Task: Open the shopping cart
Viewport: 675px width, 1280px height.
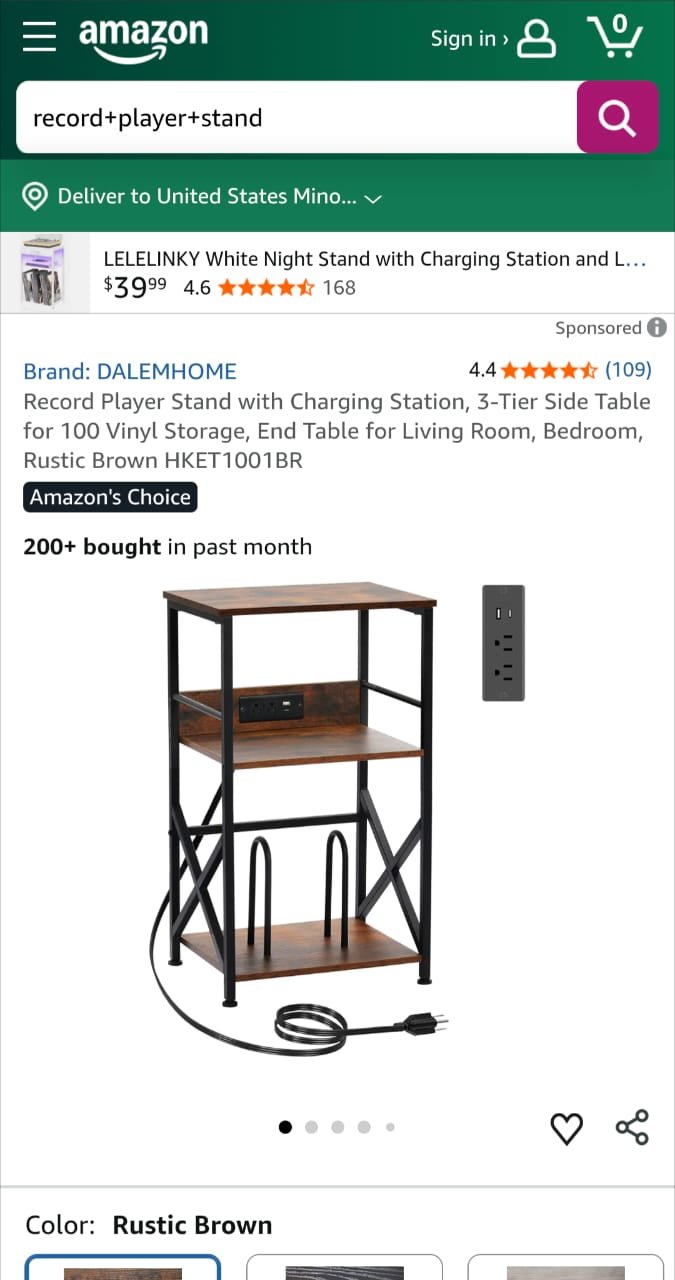Action: [615, 37]
